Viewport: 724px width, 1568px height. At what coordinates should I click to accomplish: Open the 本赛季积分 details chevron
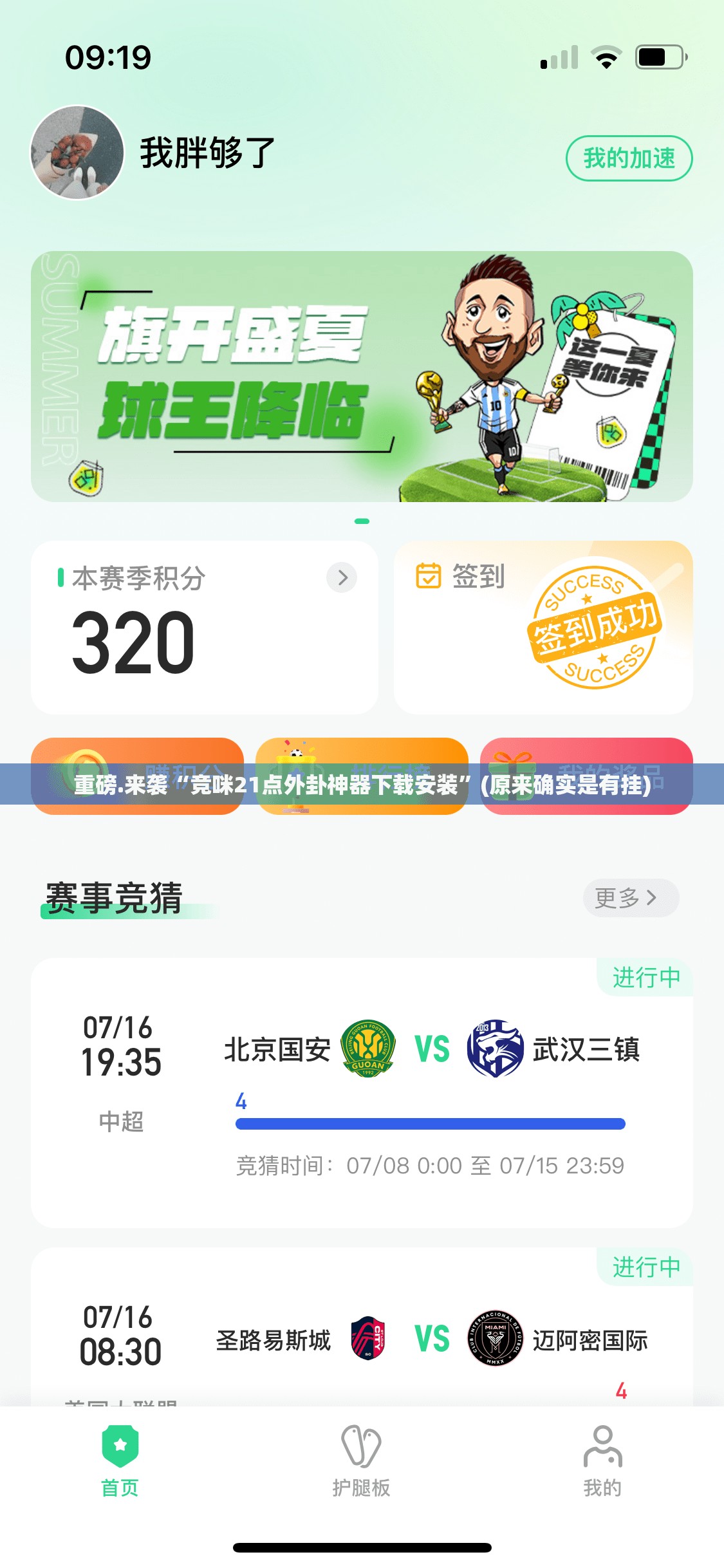click(x=342, y=577)
